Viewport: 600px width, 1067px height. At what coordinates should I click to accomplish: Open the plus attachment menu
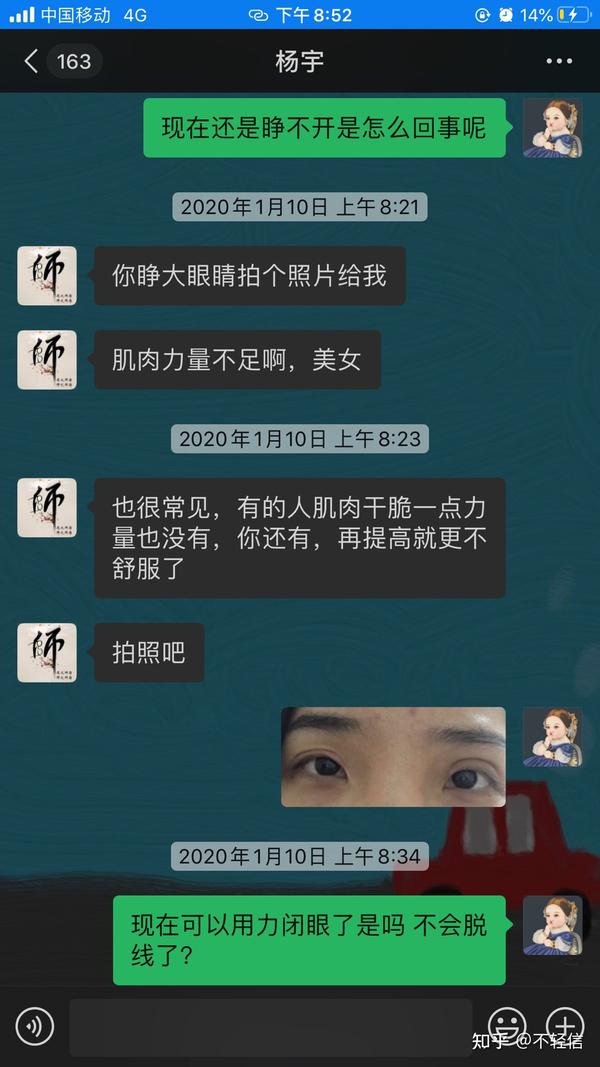(565, 1026)
